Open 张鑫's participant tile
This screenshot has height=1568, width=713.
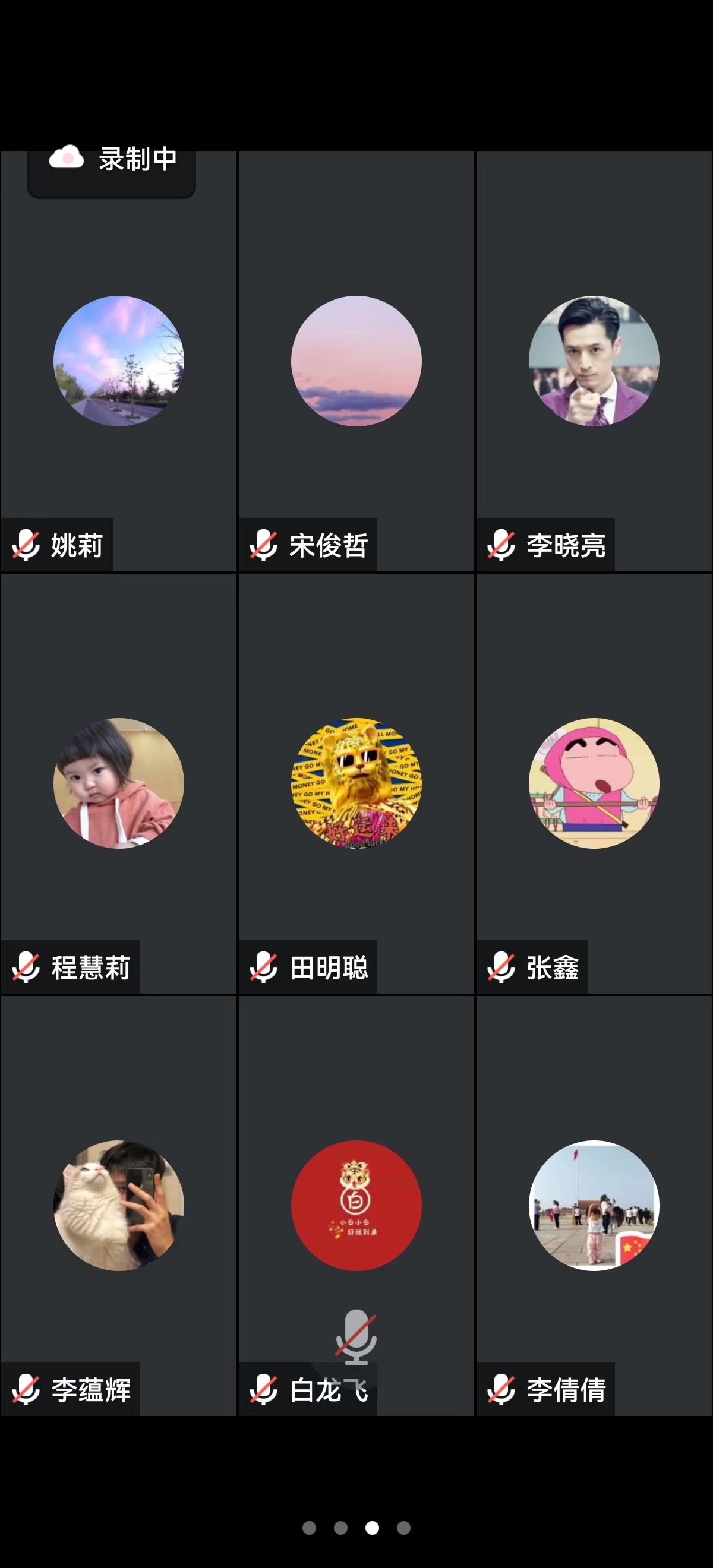click(594, 783)
